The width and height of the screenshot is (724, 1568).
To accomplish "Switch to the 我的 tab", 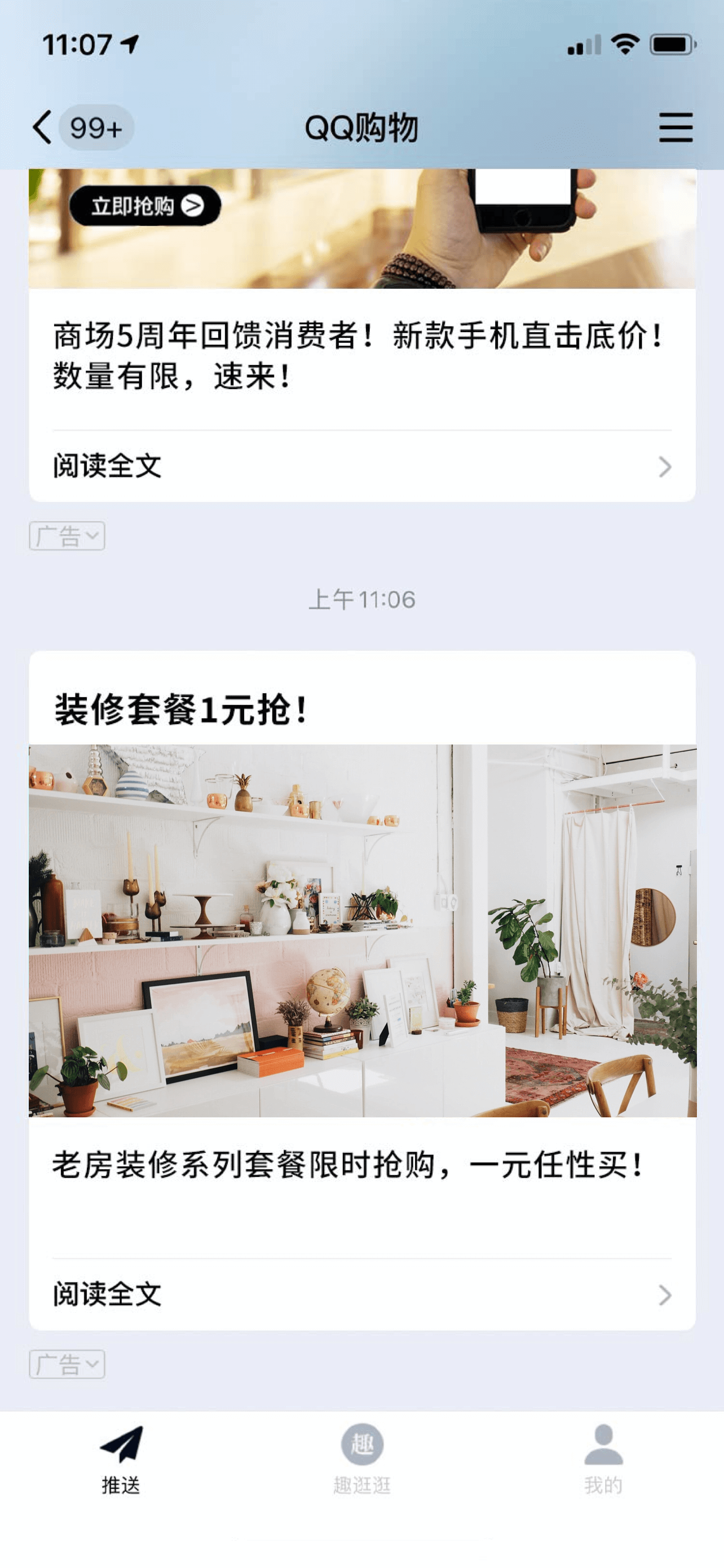I will pos(603,1459).
